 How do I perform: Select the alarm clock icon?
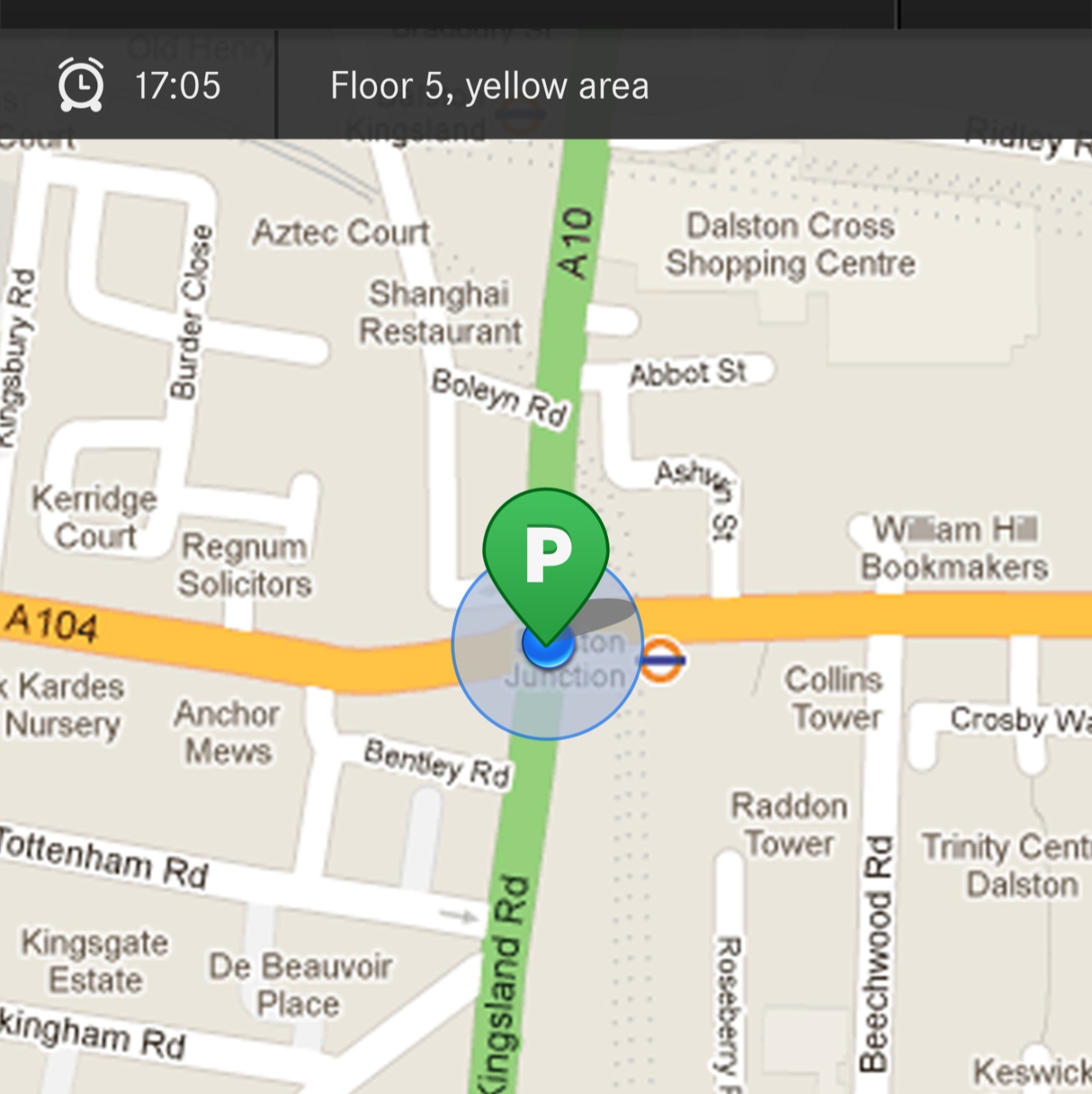point(82,85)
